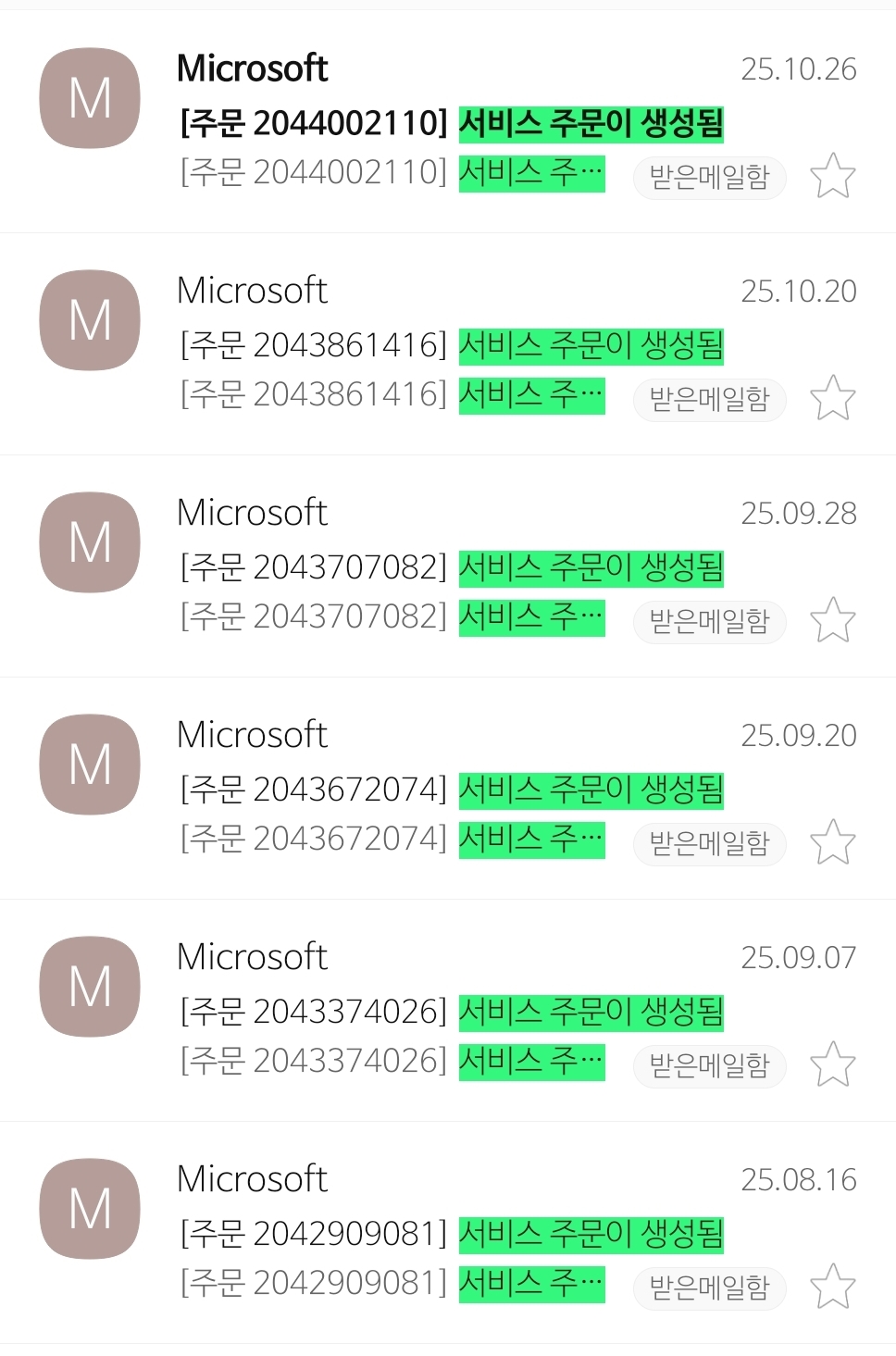Viewport: 896px width, 1356px height.
Task: Open the Microsoft email dated 25.09.20
Action: tap(451, 789)
